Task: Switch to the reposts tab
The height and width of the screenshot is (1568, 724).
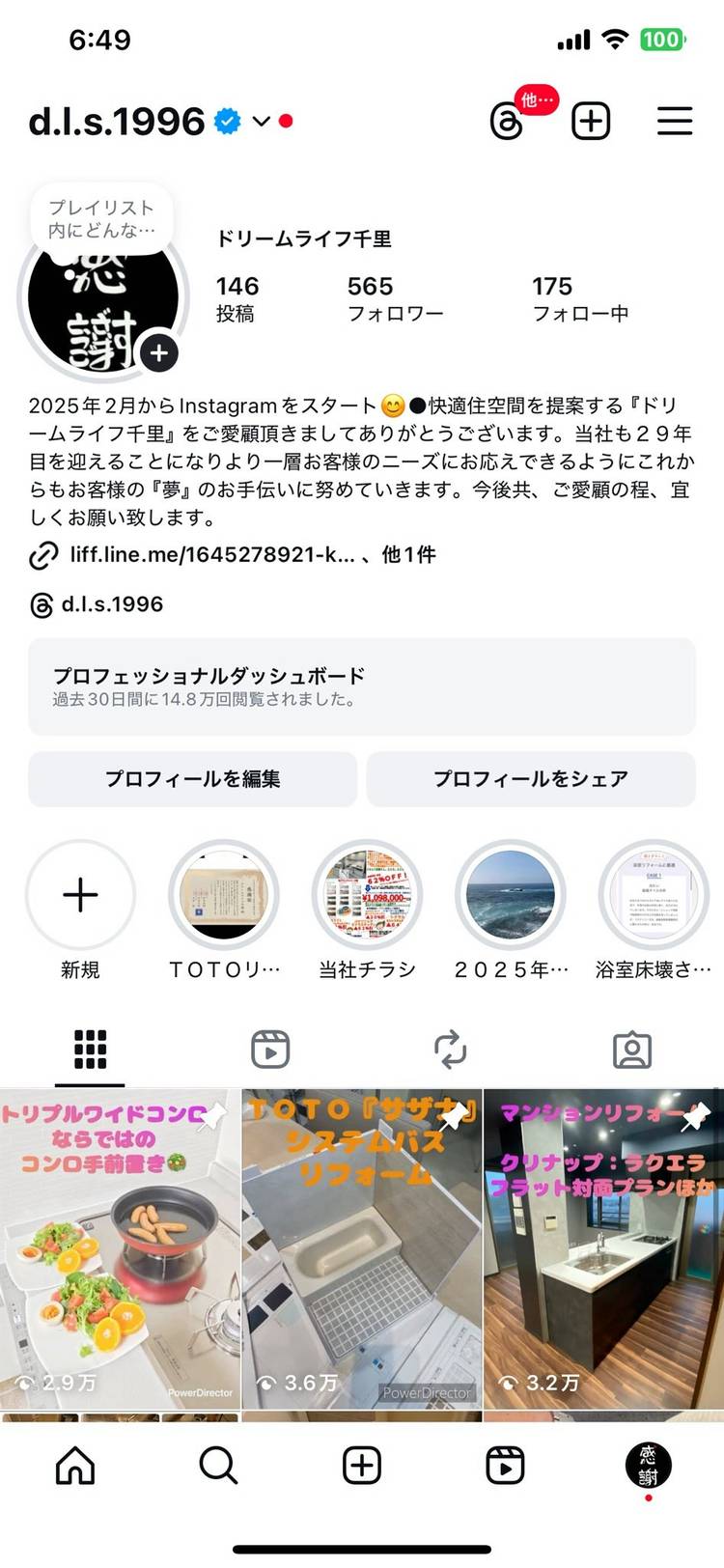Action: tap(451, 1050)
